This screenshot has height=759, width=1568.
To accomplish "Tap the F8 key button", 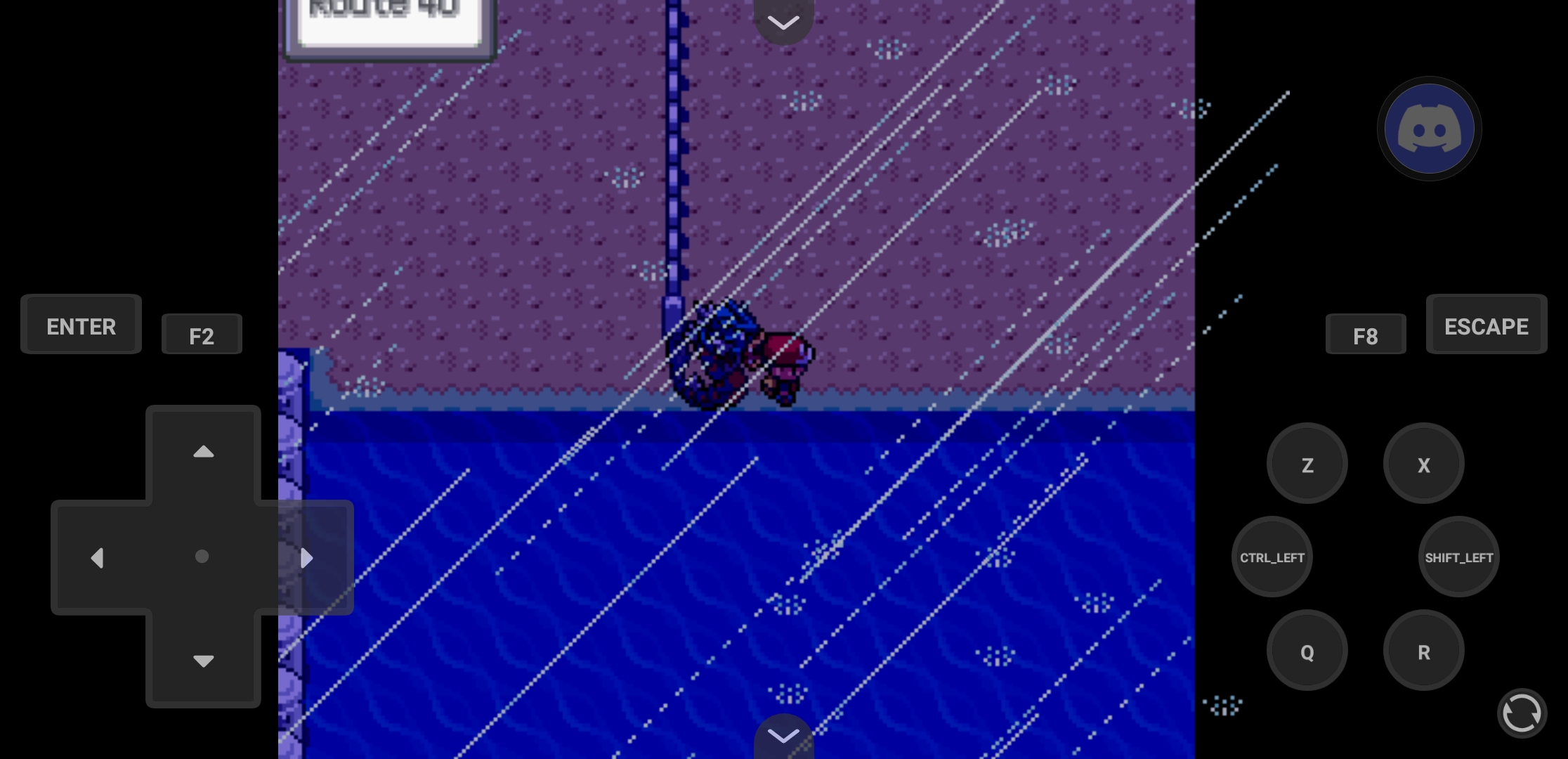I will point(1365,335).
